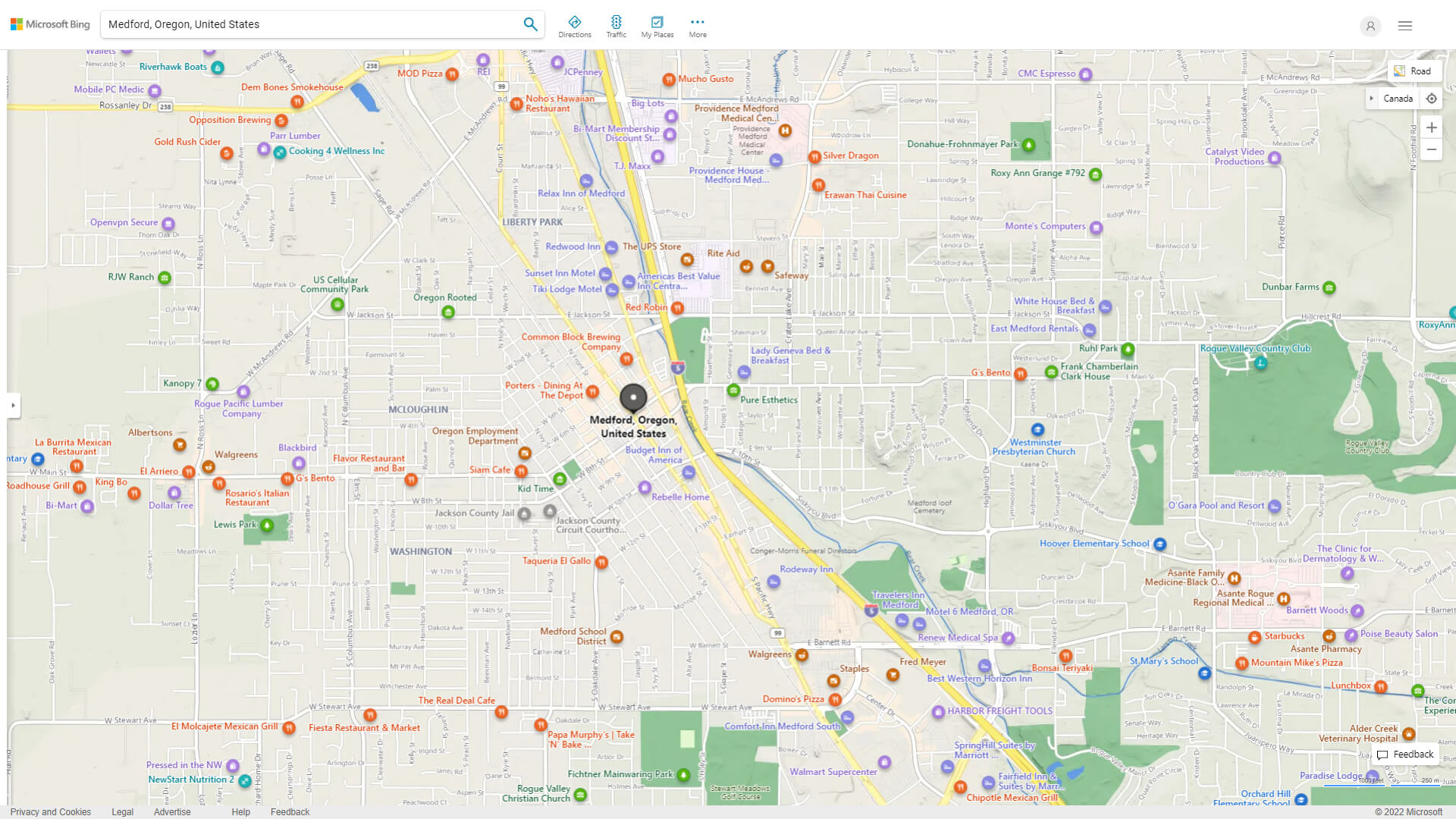
Task: Open the More menu
Action: click(698, 27)
